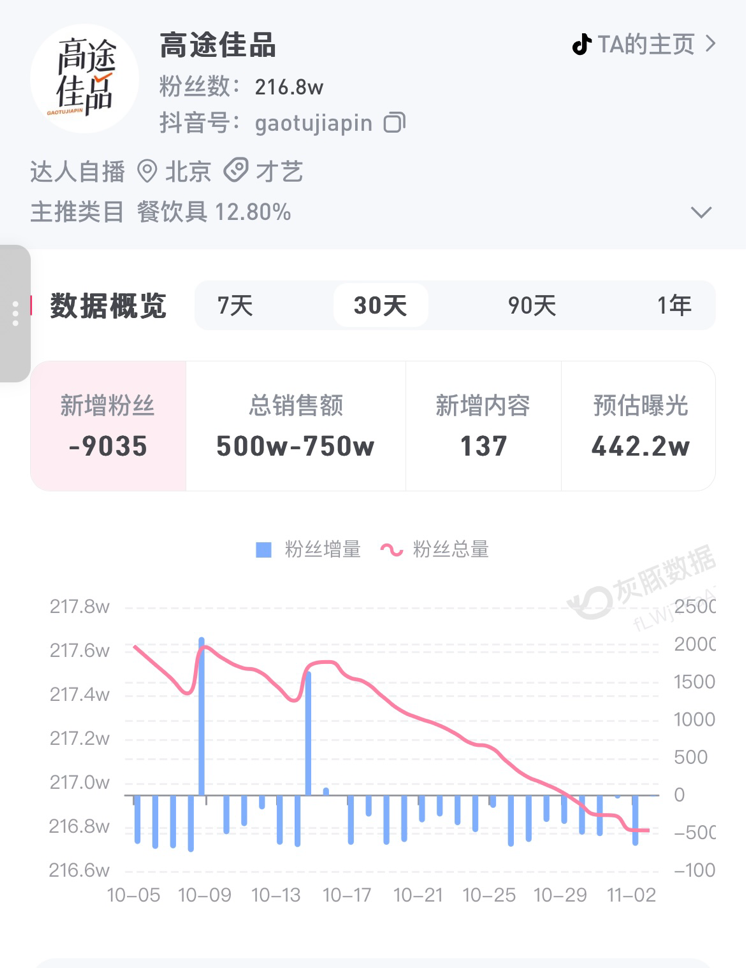Copy the 抖音号 gaotujiapin

[x=395, y=123]
